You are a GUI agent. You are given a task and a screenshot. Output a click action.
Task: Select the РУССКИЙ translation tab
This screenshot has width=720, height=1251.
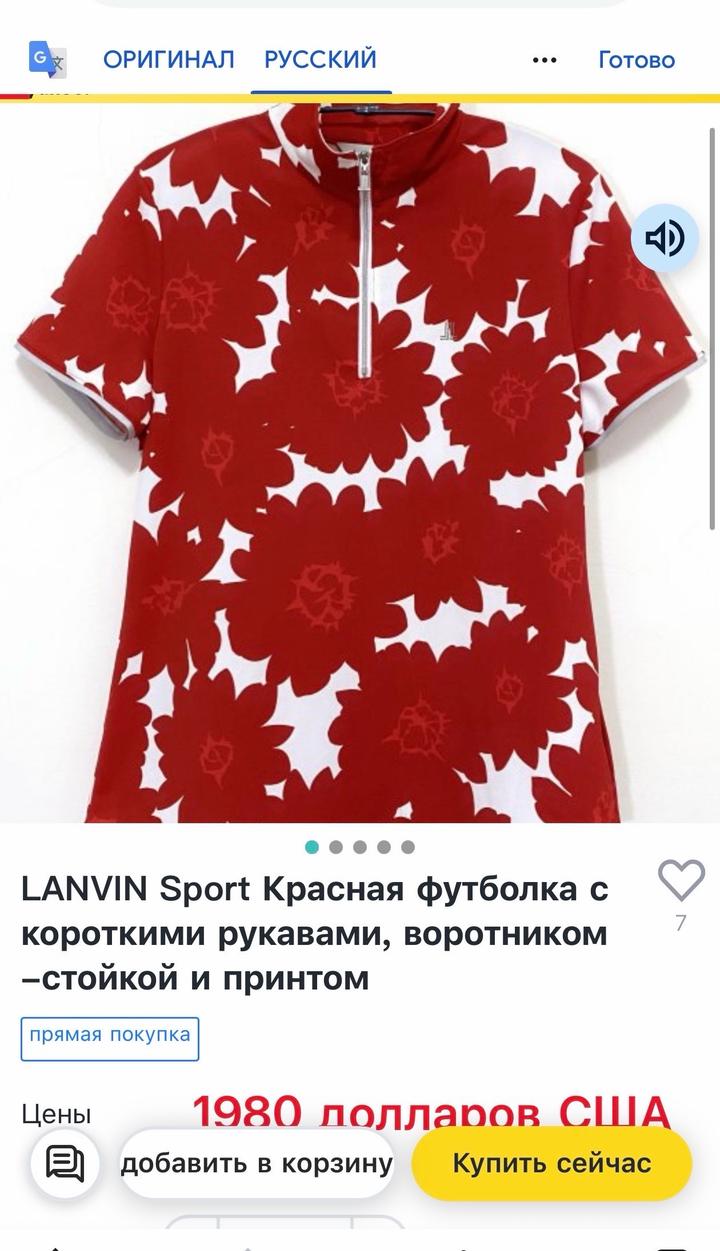[x=320, y=60]
